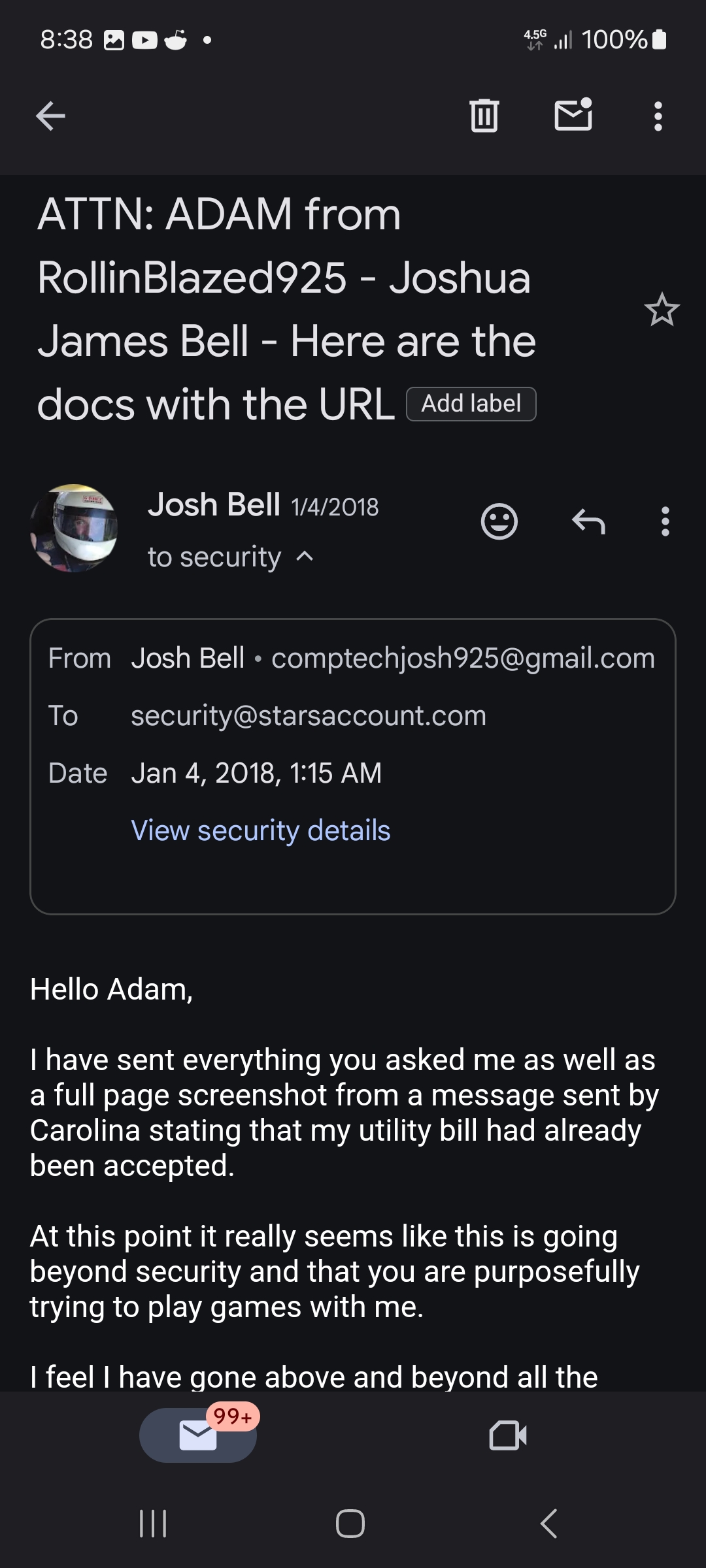This screenshot has width=706, height=1568.
Task: Reply to Josh Bell's message
Action: (588, 522)
